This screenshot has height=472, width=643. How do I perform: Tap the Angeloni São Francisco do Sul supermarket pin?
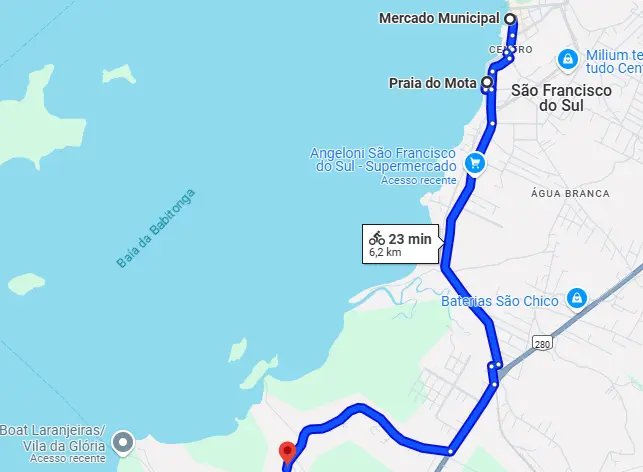click(476, 162)
